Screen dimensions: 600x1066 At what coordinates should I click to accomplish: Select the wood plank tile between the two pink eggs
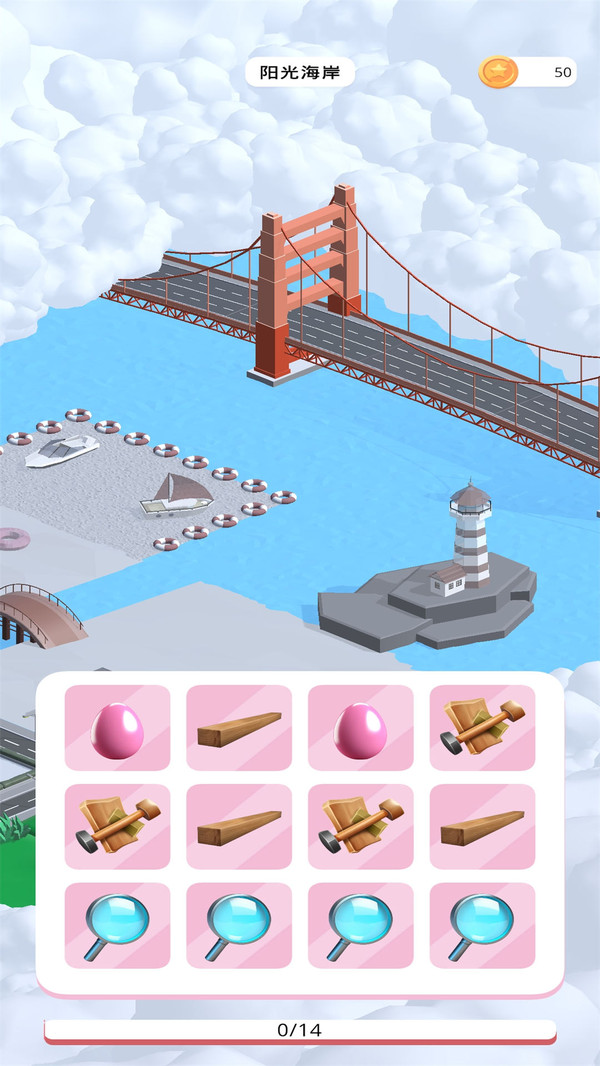[239, 727]
